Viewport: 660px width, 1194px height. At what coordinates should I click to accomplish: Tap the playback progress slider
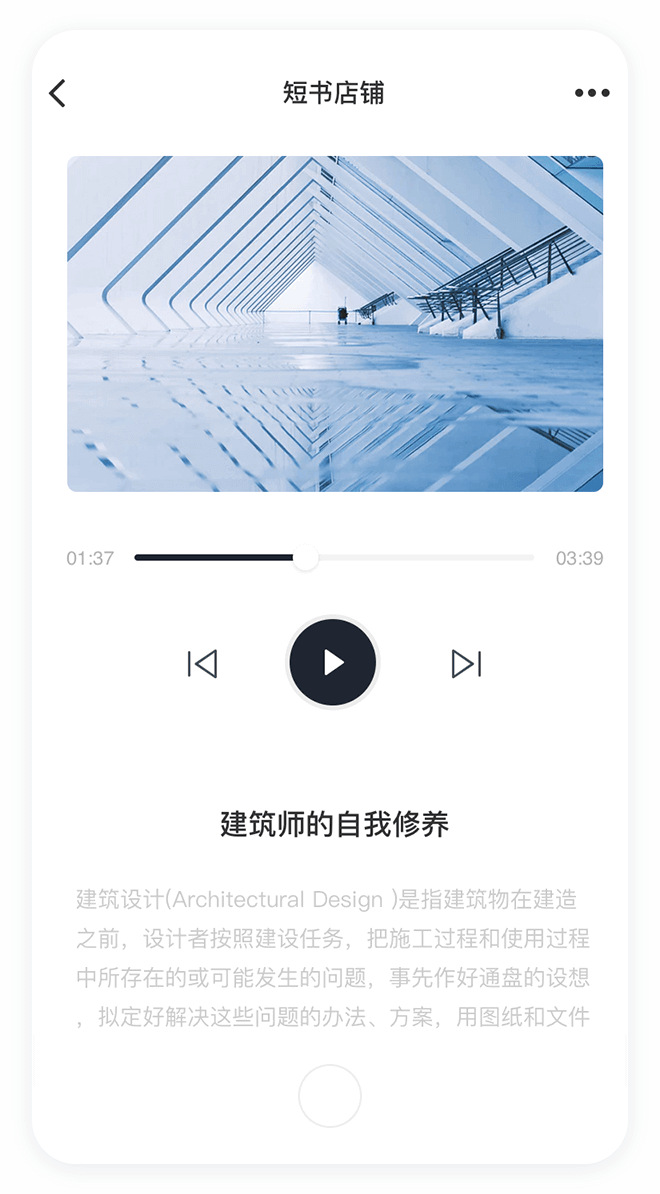coord(334,558)
